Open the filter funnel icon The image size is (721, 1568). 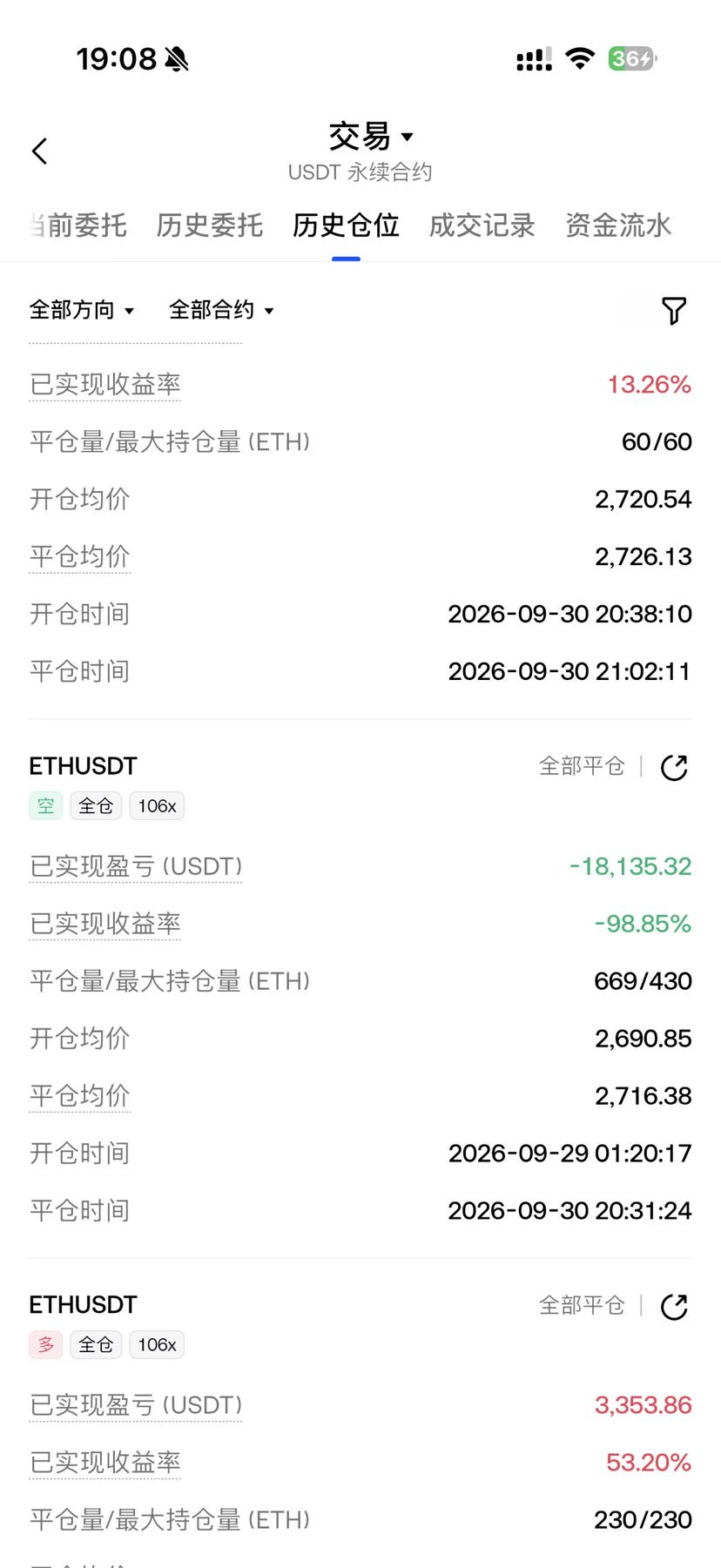[x=674, y=310]
